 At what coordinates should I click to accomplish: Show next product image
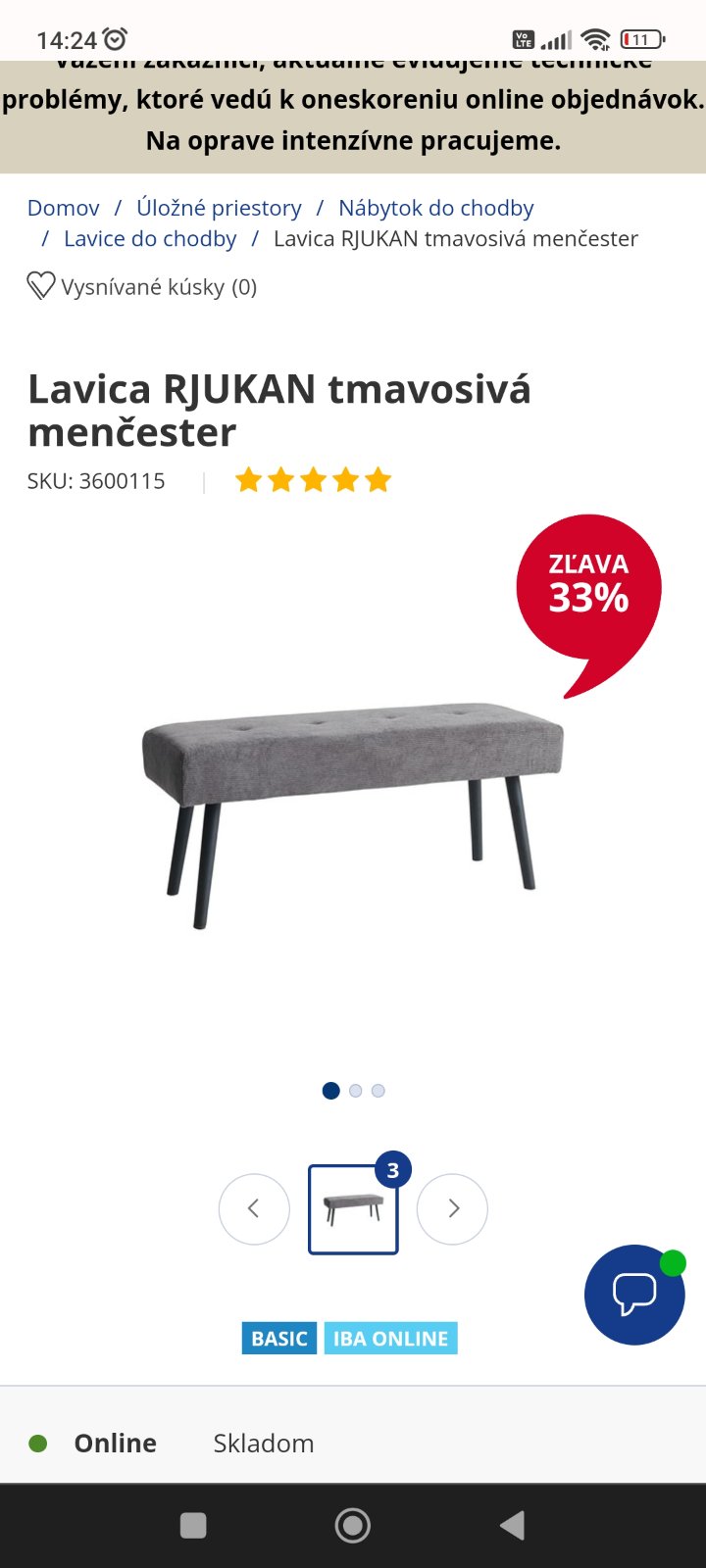pos(452,1208)
